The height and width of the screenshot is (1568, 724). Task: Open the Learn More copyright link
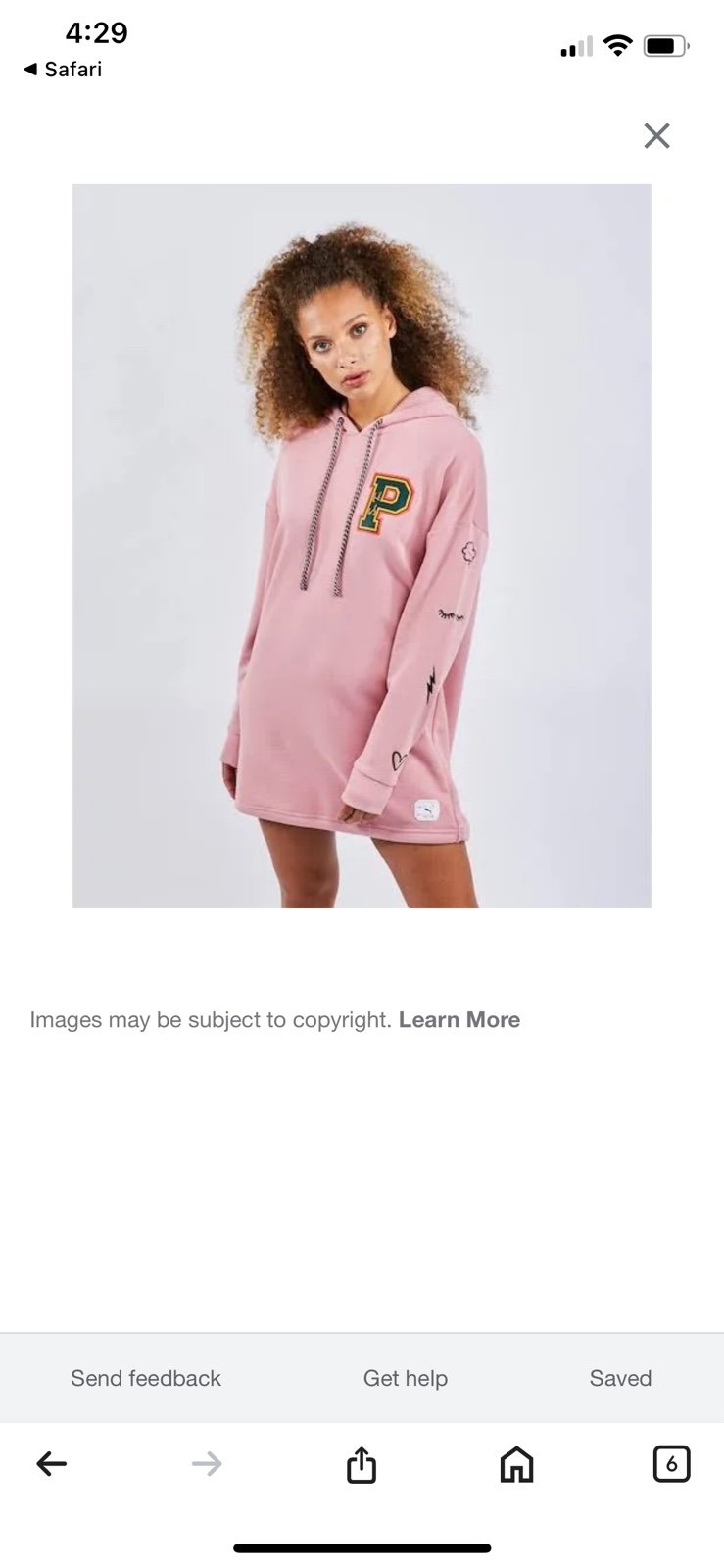pyautogui.click(x=459, y=1020)
